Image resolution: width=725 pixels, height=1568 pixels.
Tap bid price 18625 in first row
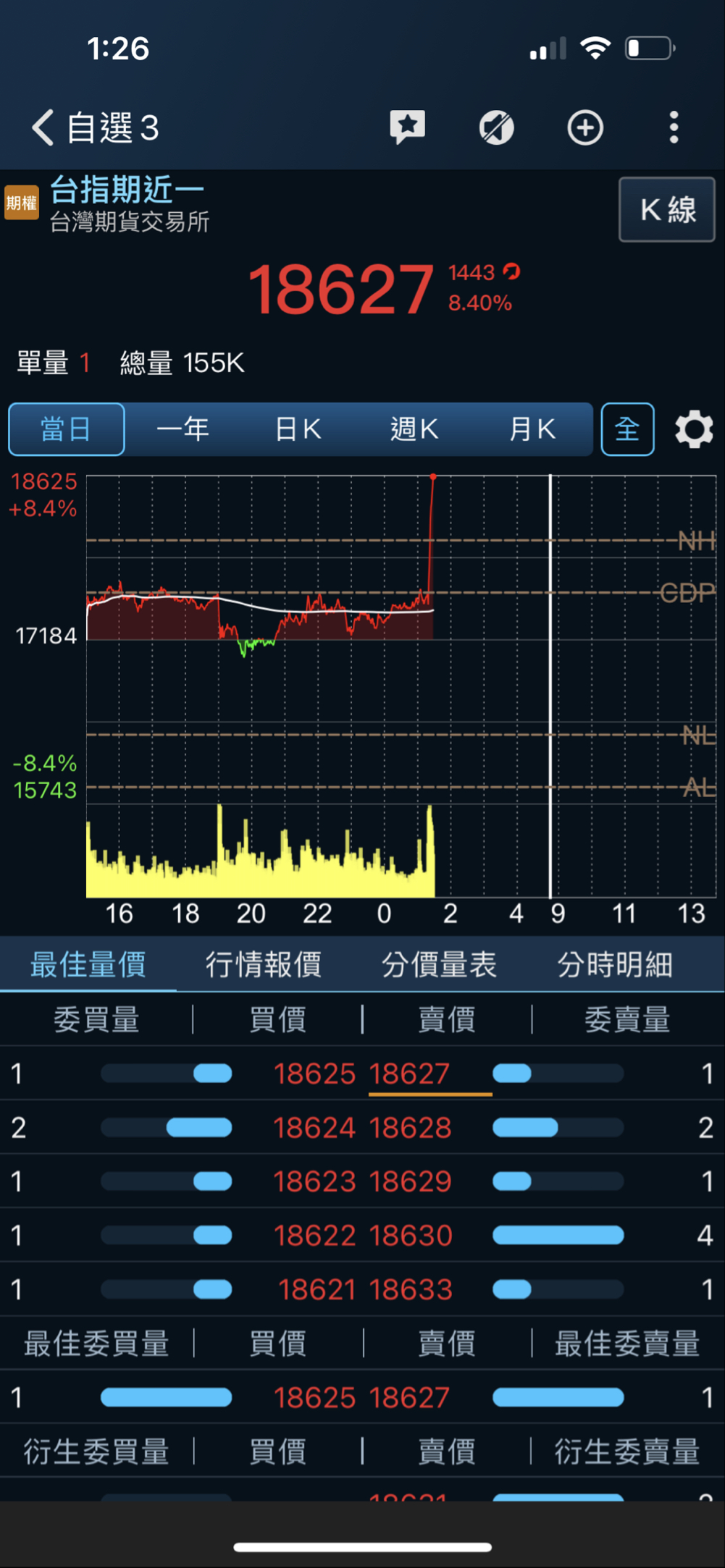(x=315, y=1074)
